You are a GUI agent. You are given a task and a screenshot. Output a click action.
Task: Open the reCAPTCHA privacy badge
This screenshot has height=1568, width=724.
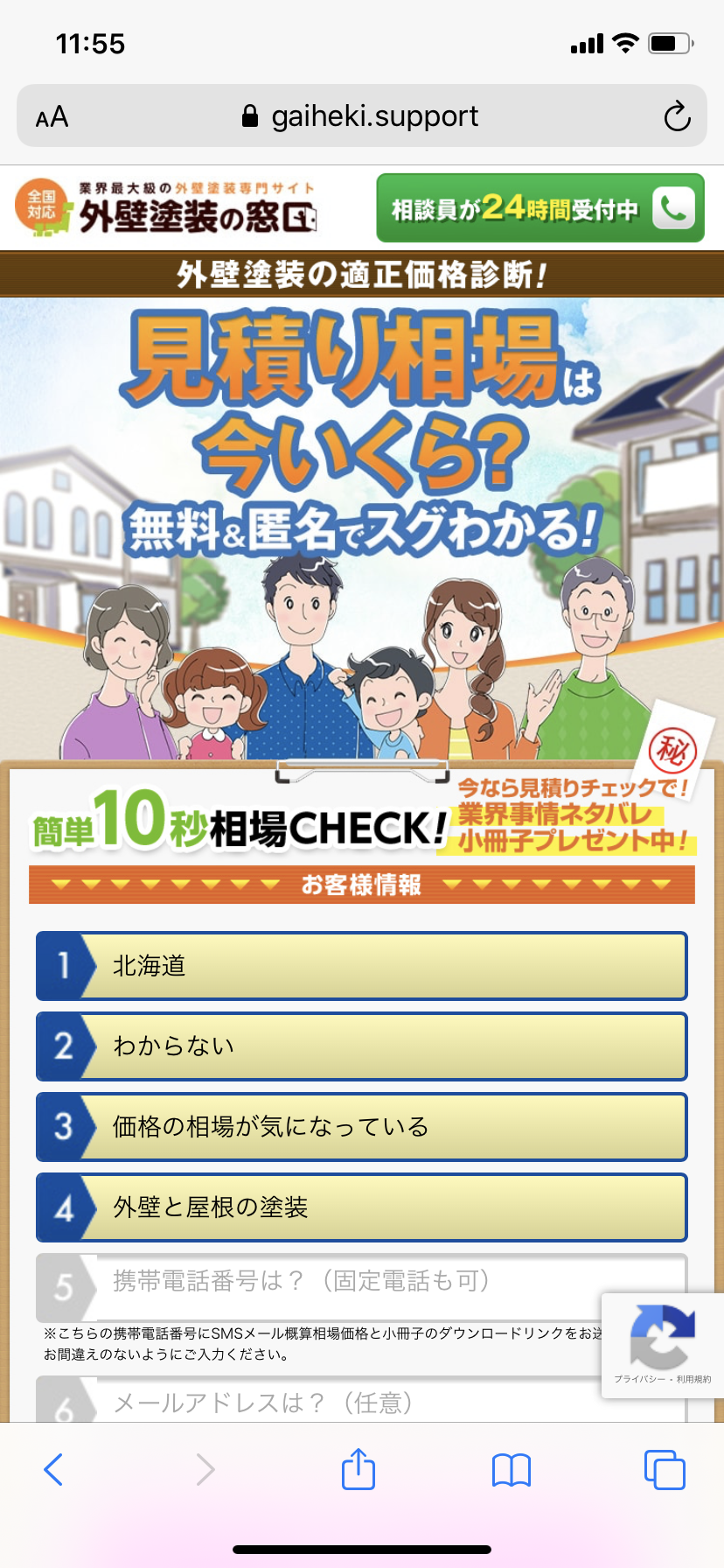(x=662, y=1345)
